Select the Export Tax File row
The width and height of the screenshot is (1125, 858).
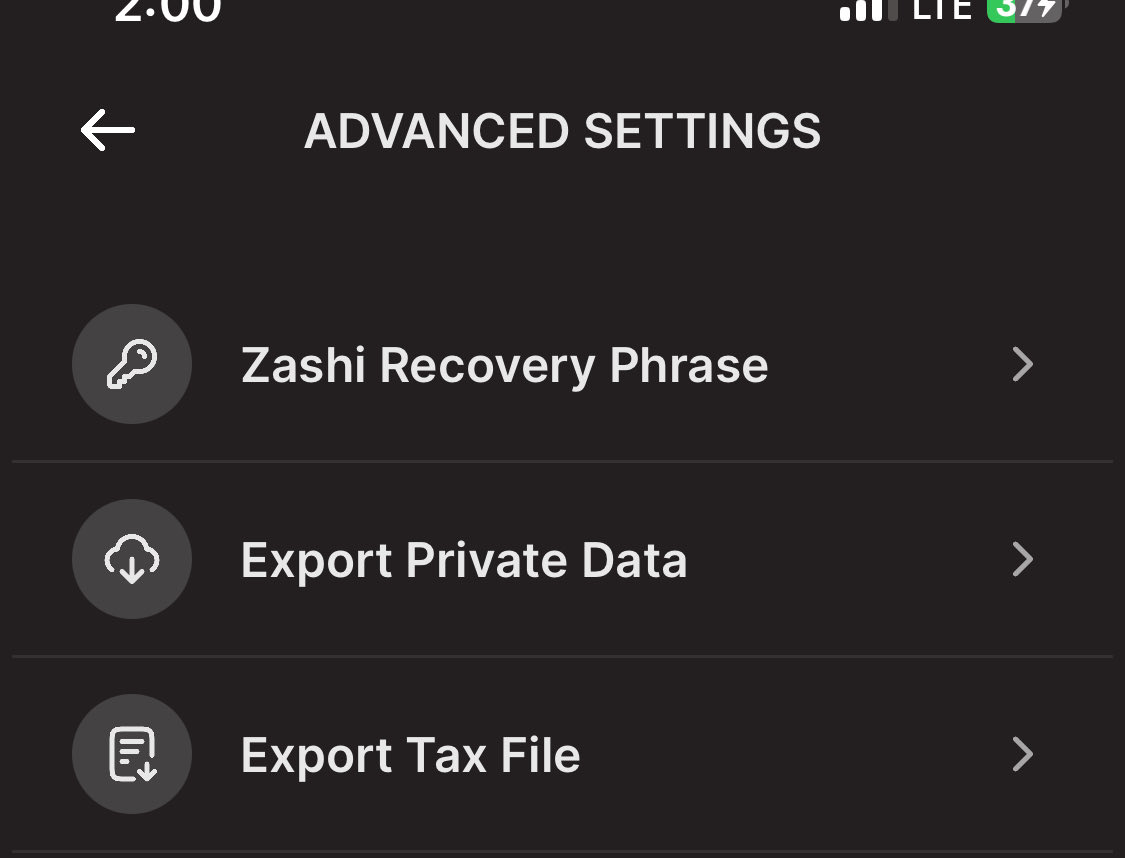click(x=411, y=755)
